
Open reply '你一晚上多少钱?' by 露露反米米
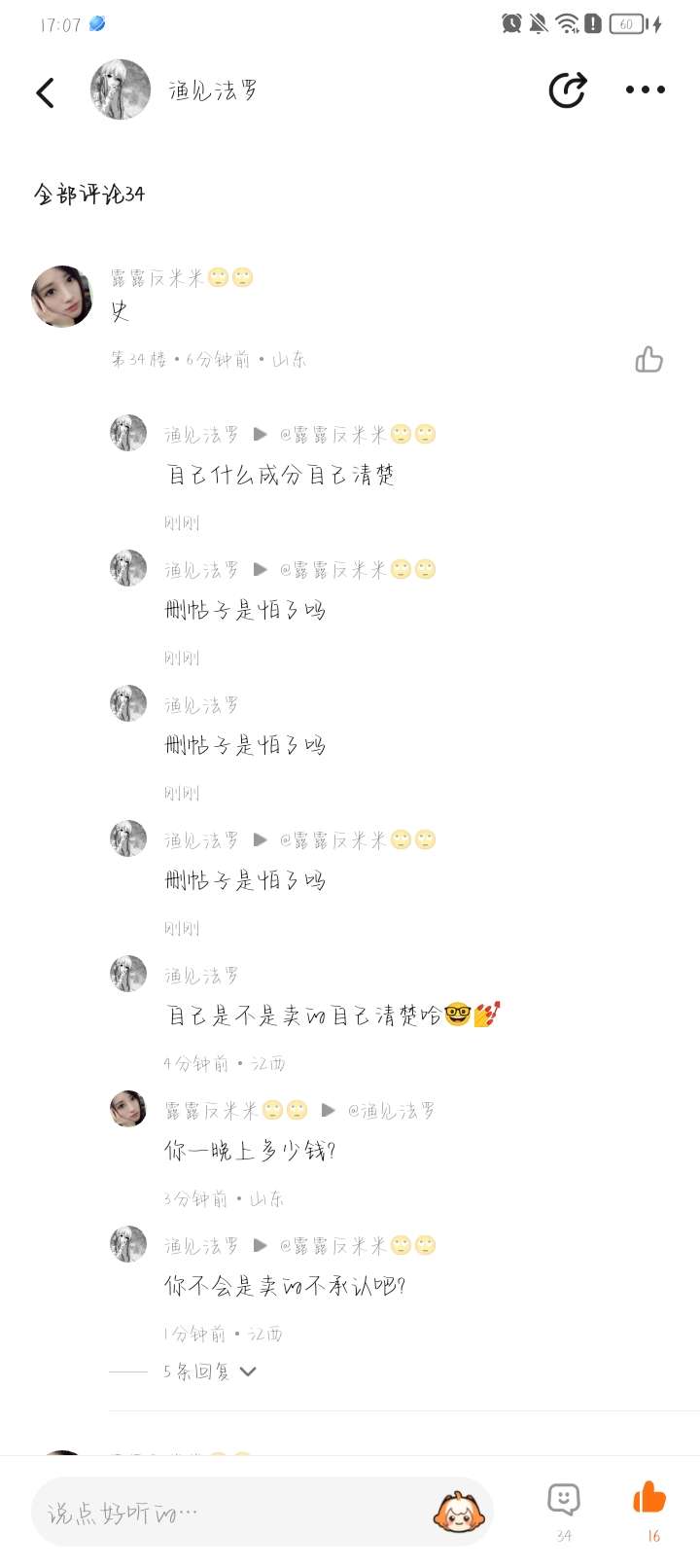click(251, 1151)
